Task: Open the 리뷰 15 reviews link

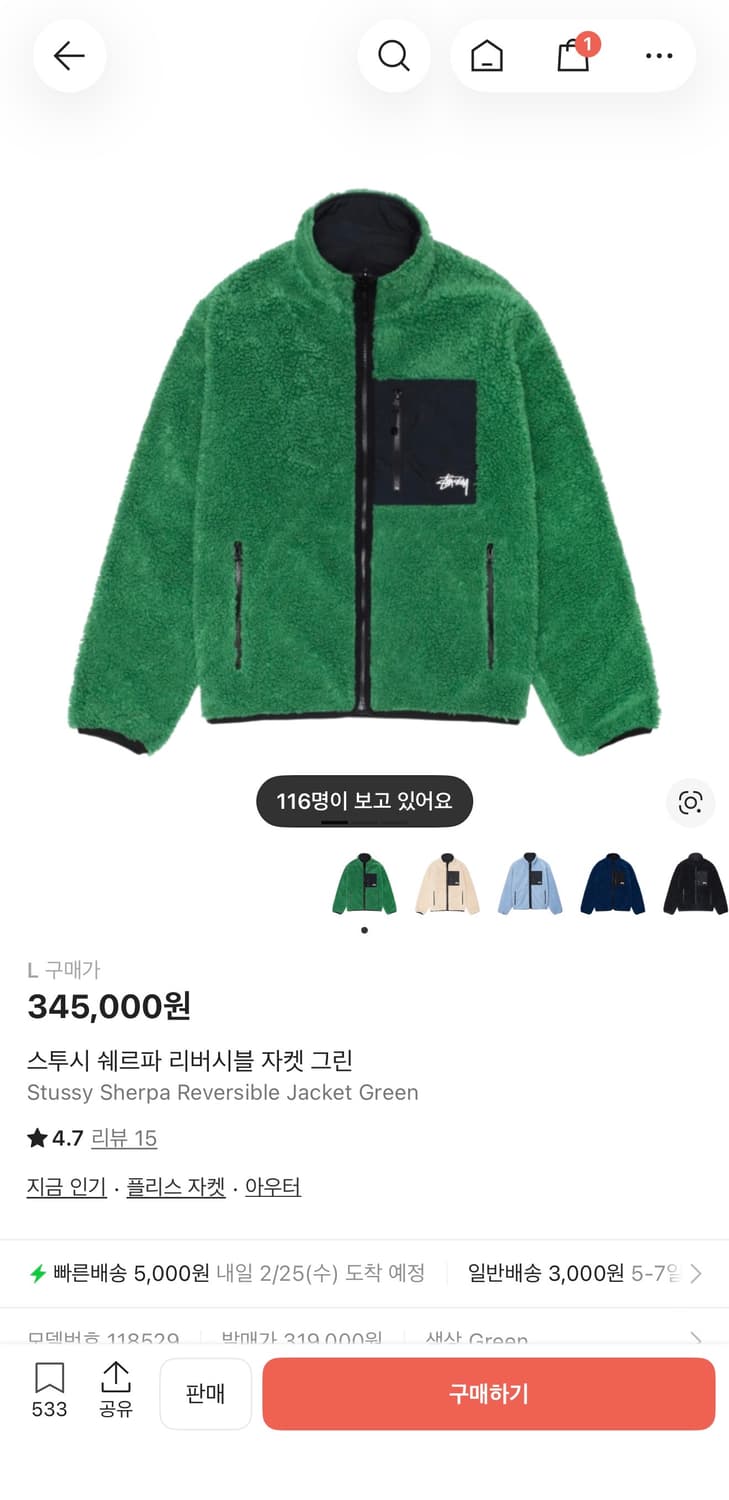Action: point(124,1139)
